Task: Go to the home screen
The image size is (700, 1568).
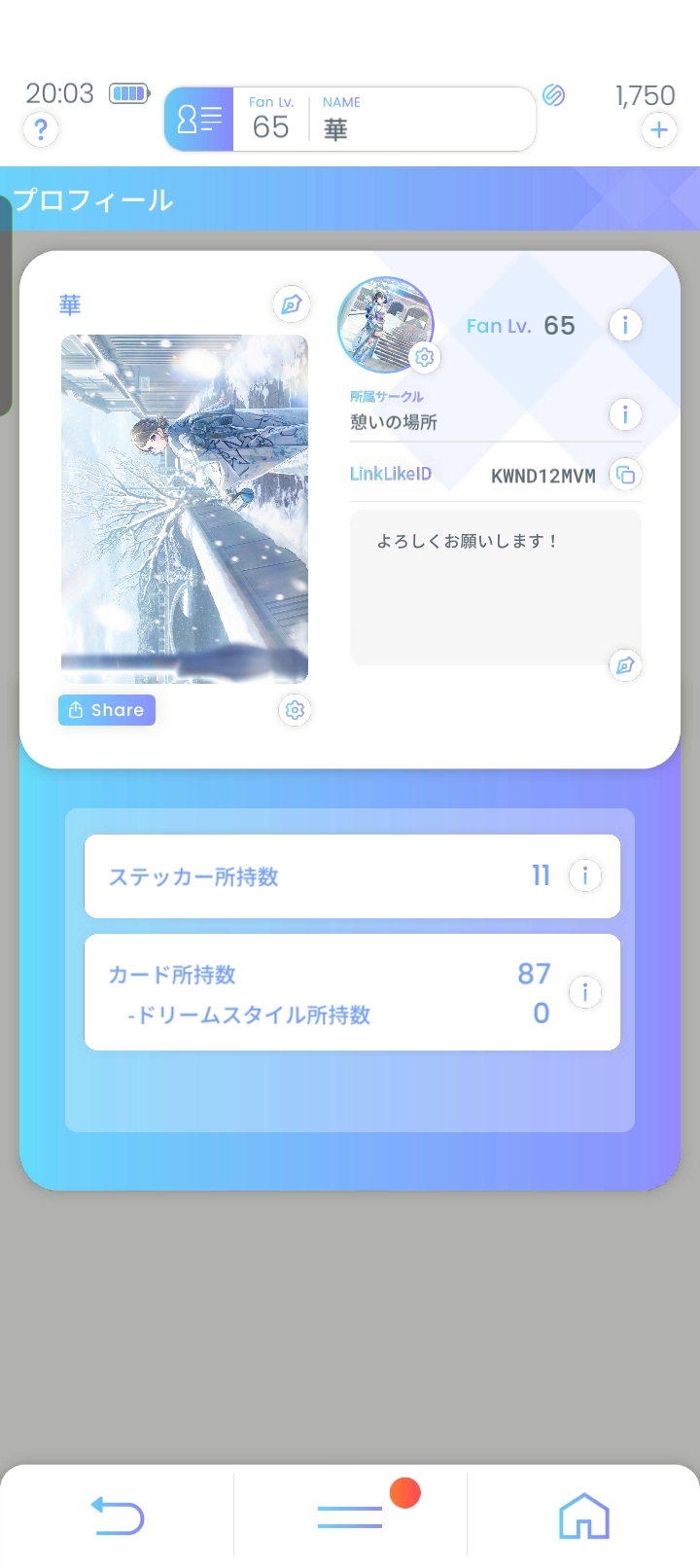Action: (583, 1515)
